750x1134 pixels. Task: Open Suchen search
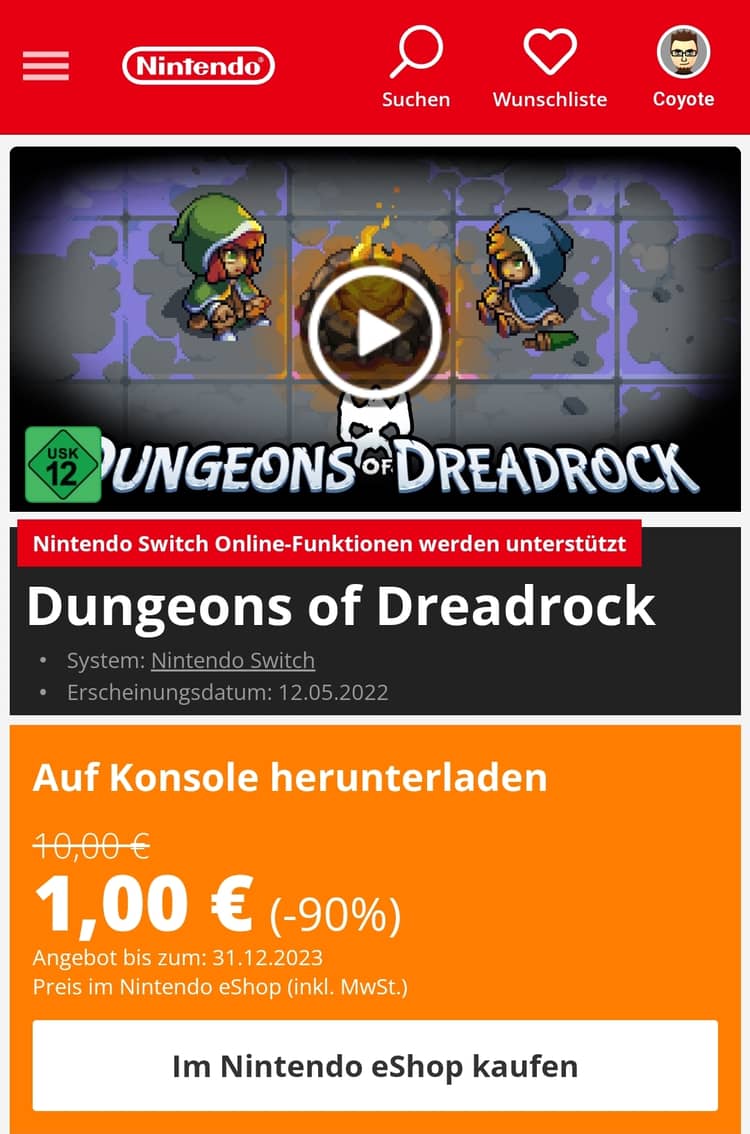click(x=416, y=67)
